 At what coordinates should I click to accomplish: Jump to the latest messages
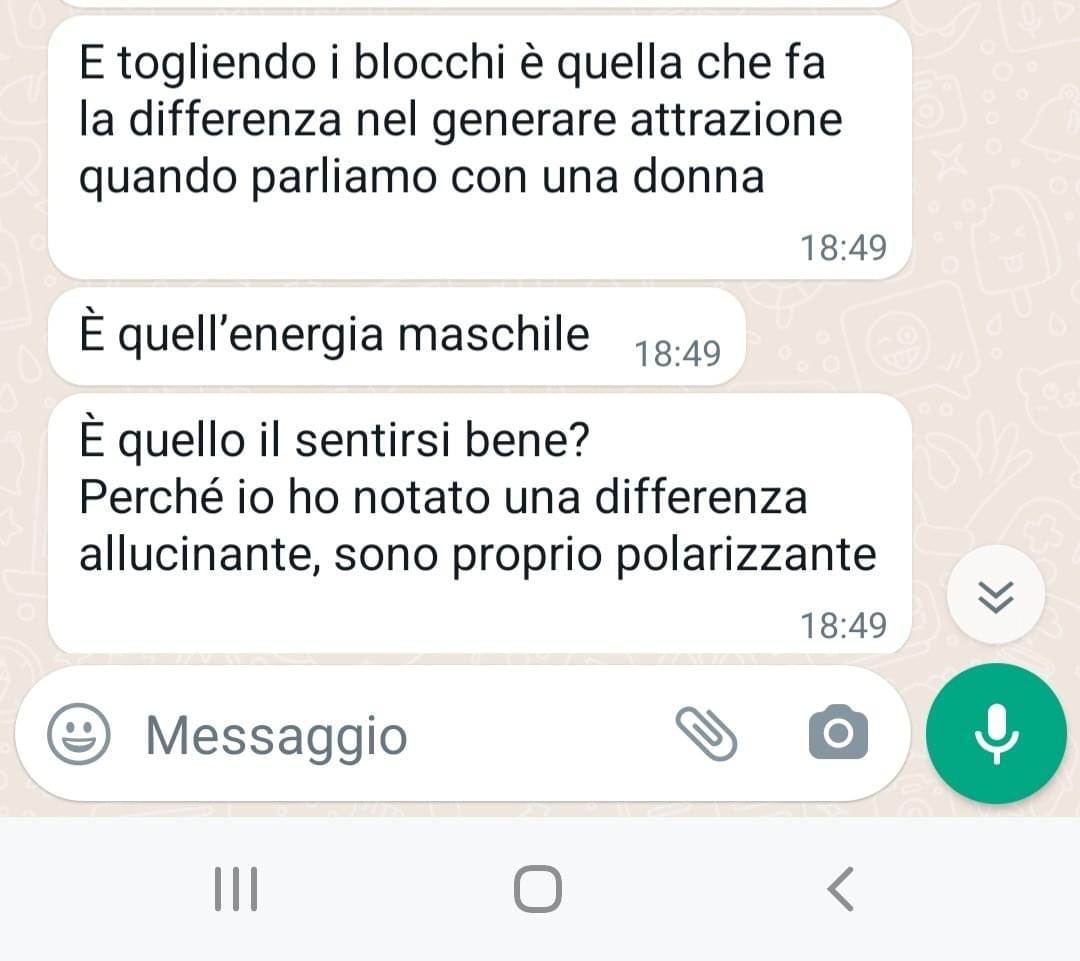(x=995, y=597)
